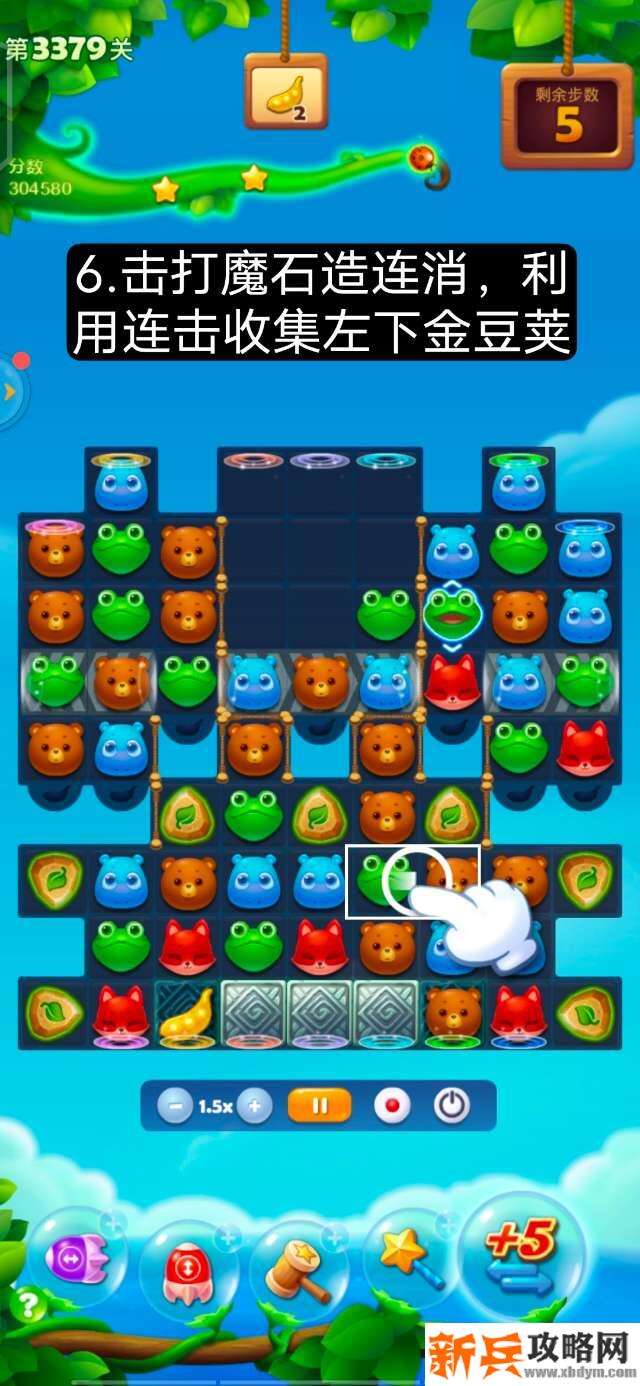Decrease playback speed with the minus button

tap(176, 1106)
